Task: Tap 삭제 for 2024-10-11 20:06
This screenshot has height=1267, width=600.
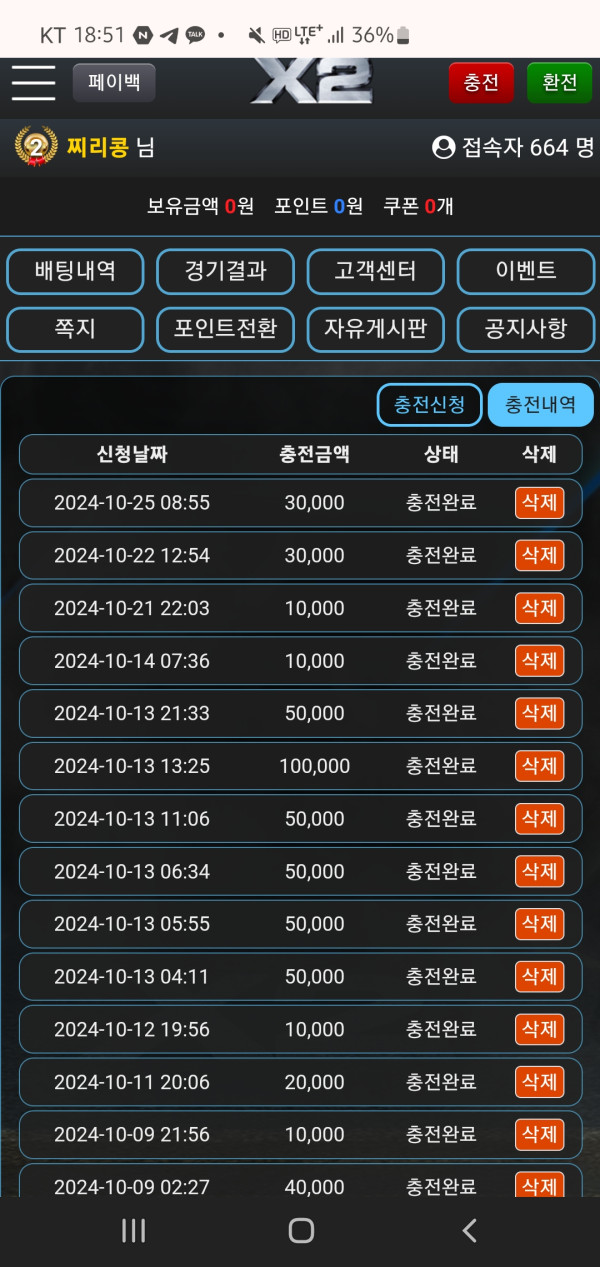Action: 539,1082
